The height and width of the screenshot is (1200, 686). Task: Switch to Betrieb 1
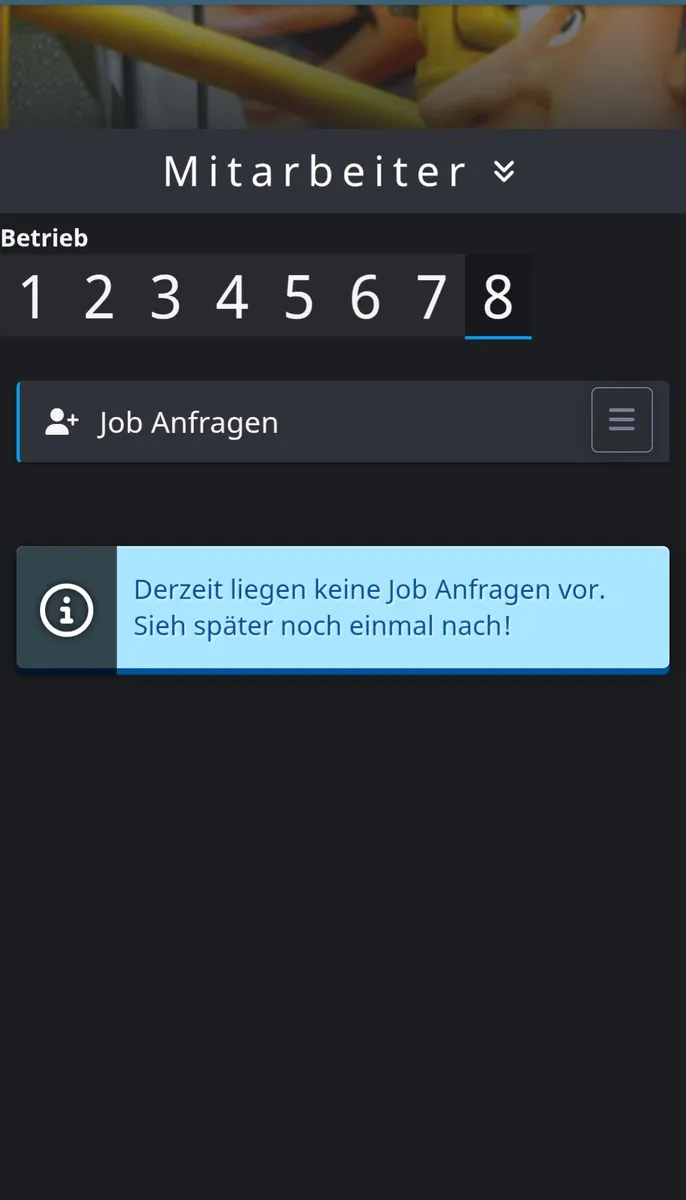click(x=33, y=297)
